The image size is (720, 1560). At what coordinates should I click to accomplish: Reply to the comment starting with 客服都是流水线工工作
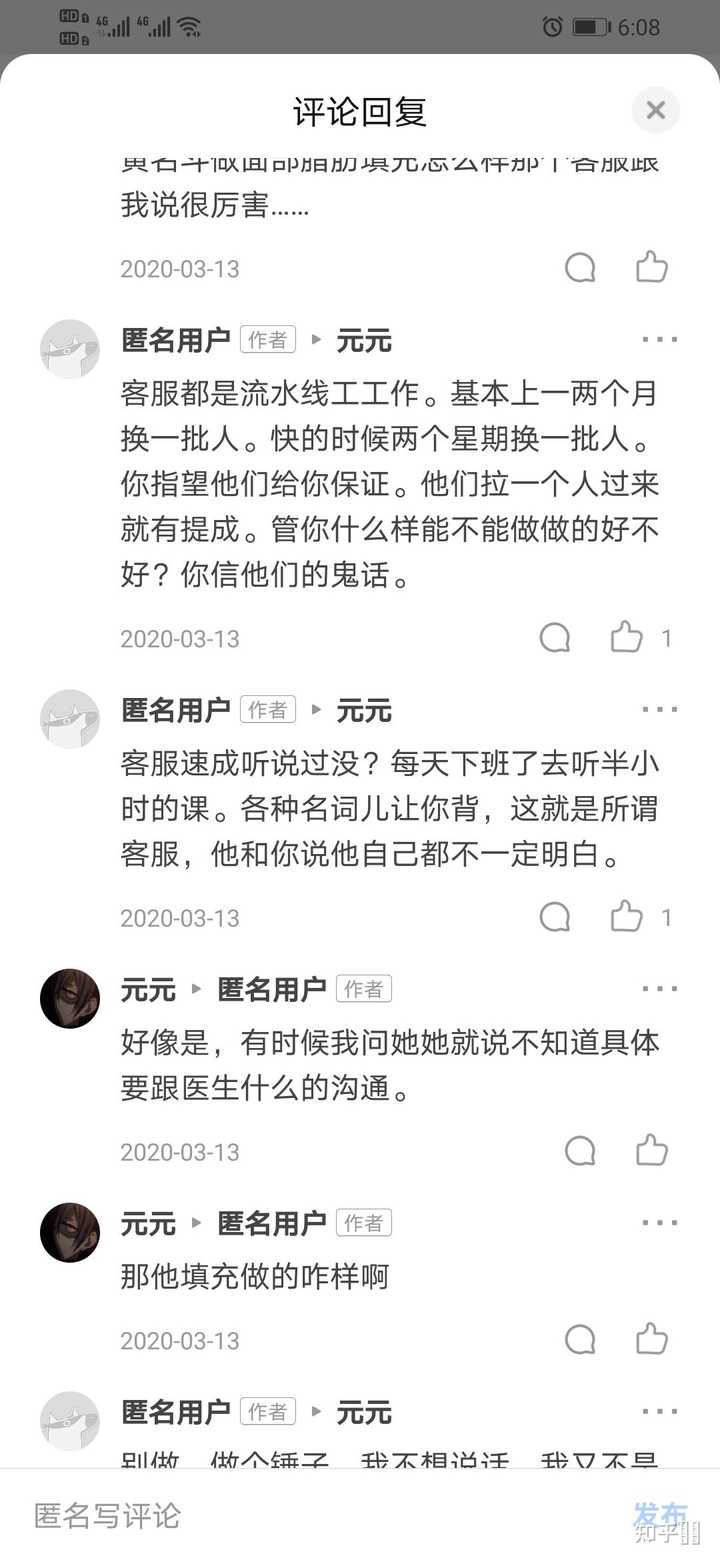555,638
